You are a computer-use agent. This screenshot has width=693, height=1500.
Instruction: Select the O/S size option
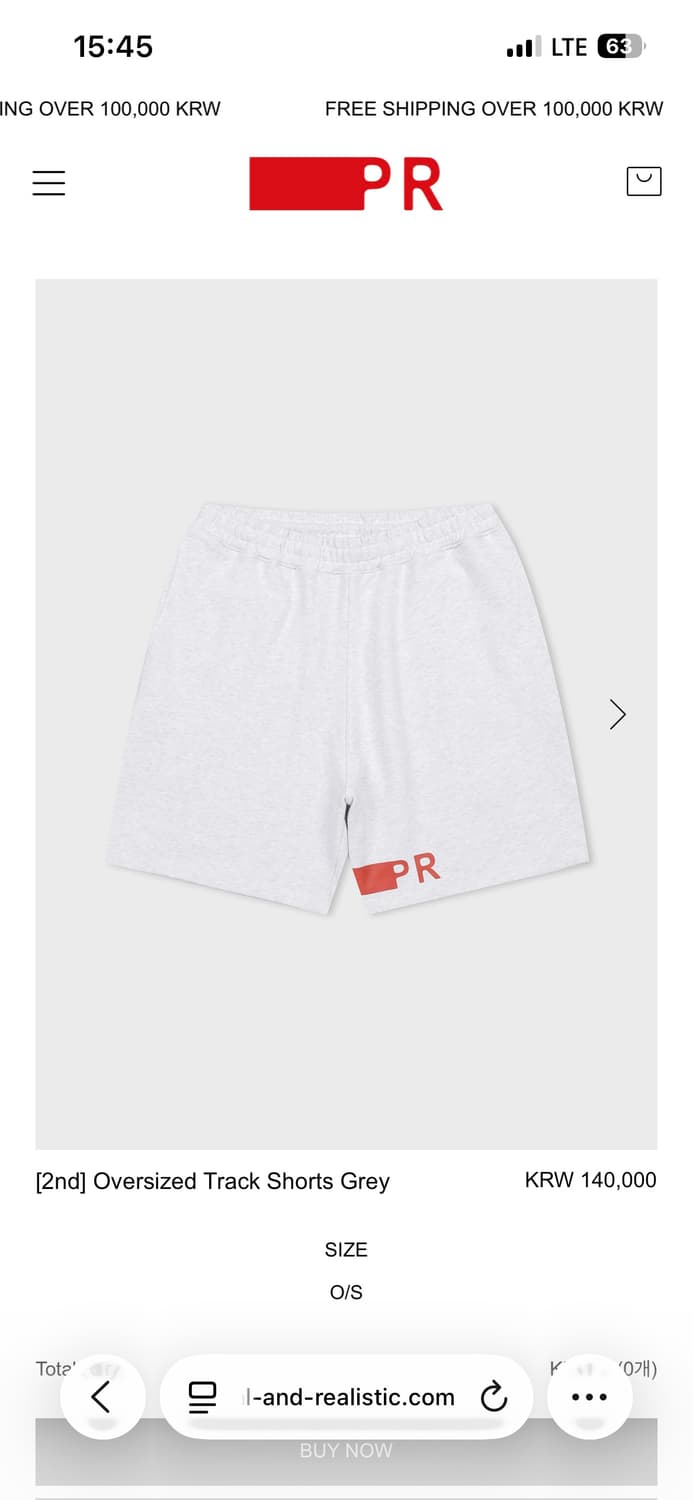tap(346, 1292)
